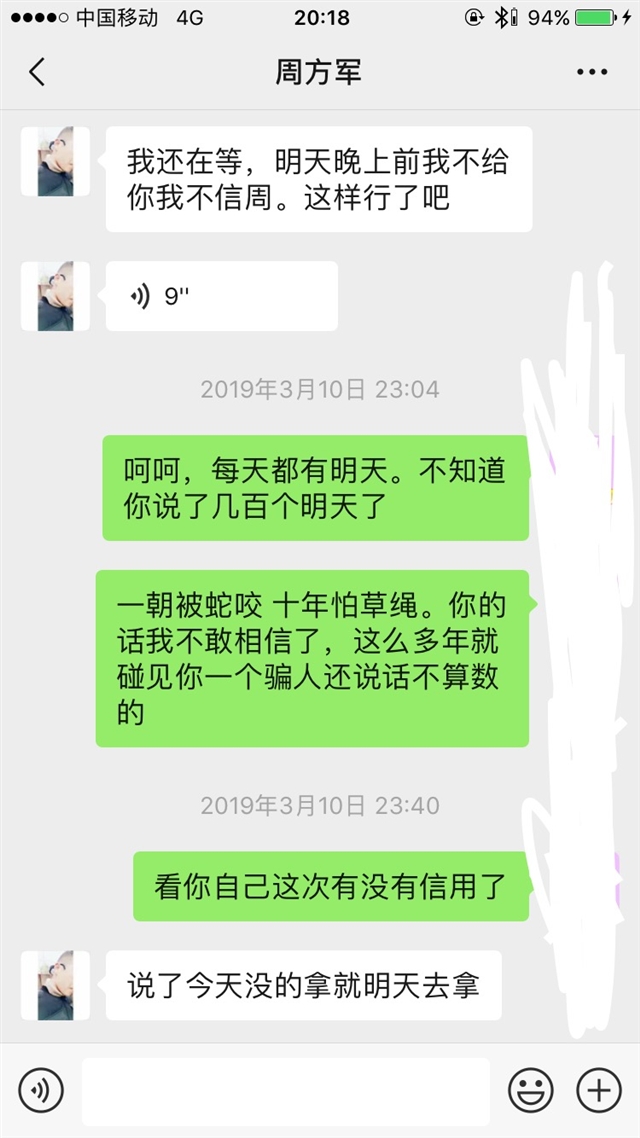Play the 9-second voice message

(222, 296)
